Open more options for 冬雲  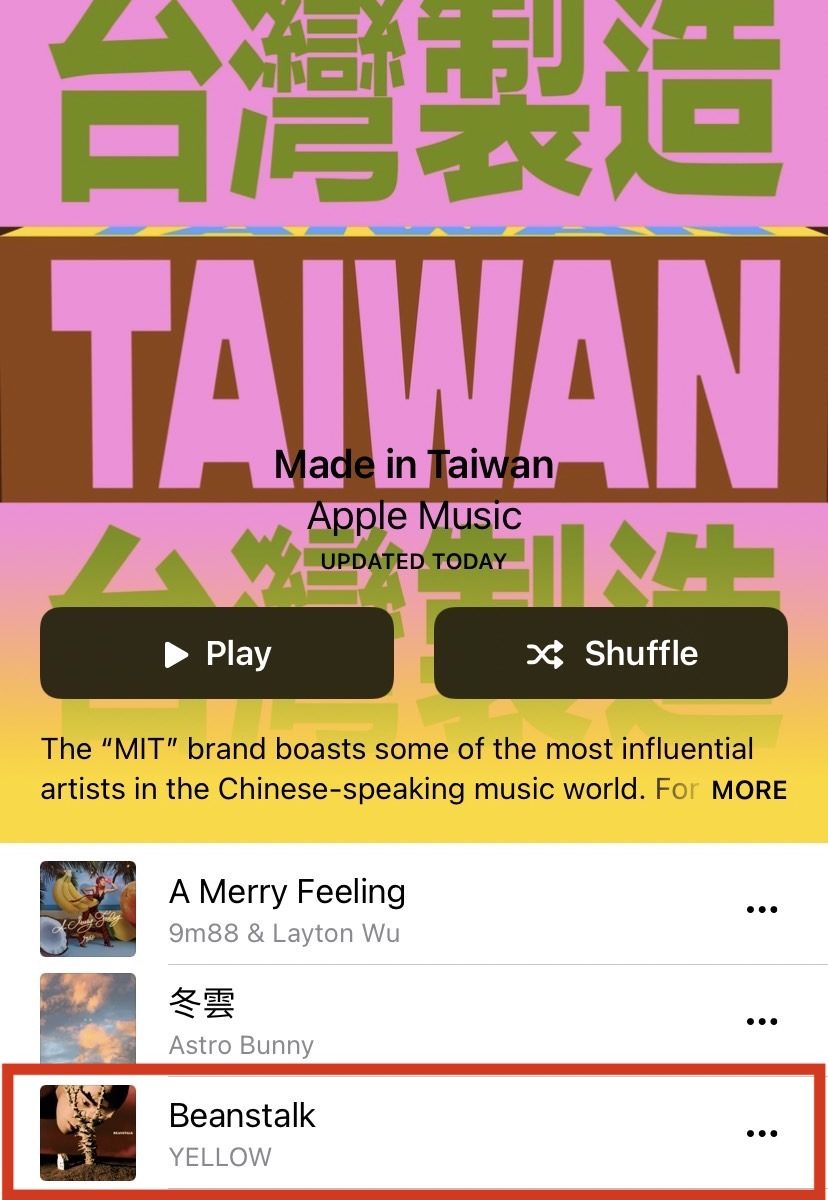762,1021
